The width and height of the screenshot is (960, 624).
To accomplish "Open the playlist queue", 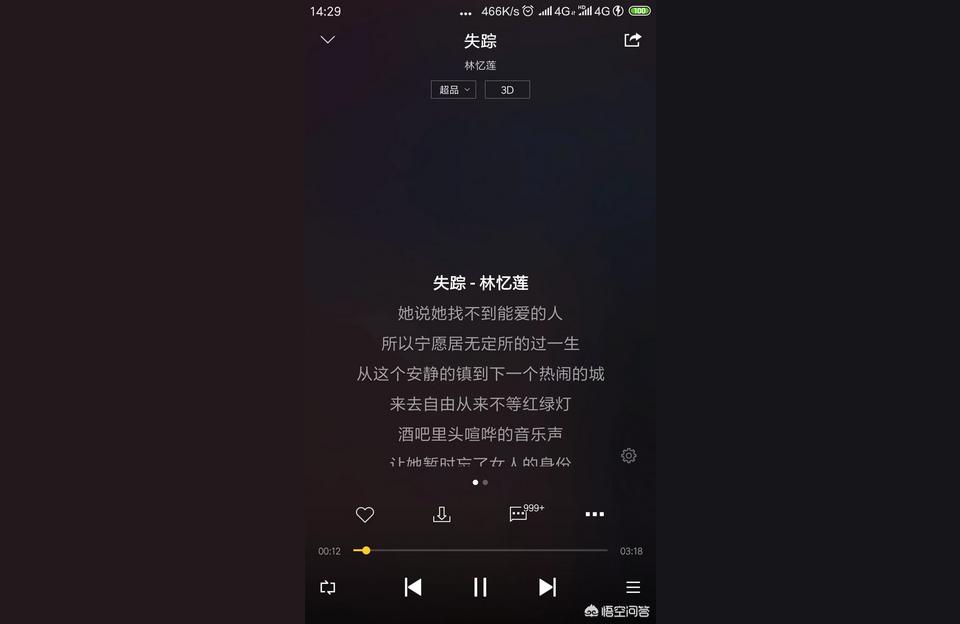I will tap(633, 588).
